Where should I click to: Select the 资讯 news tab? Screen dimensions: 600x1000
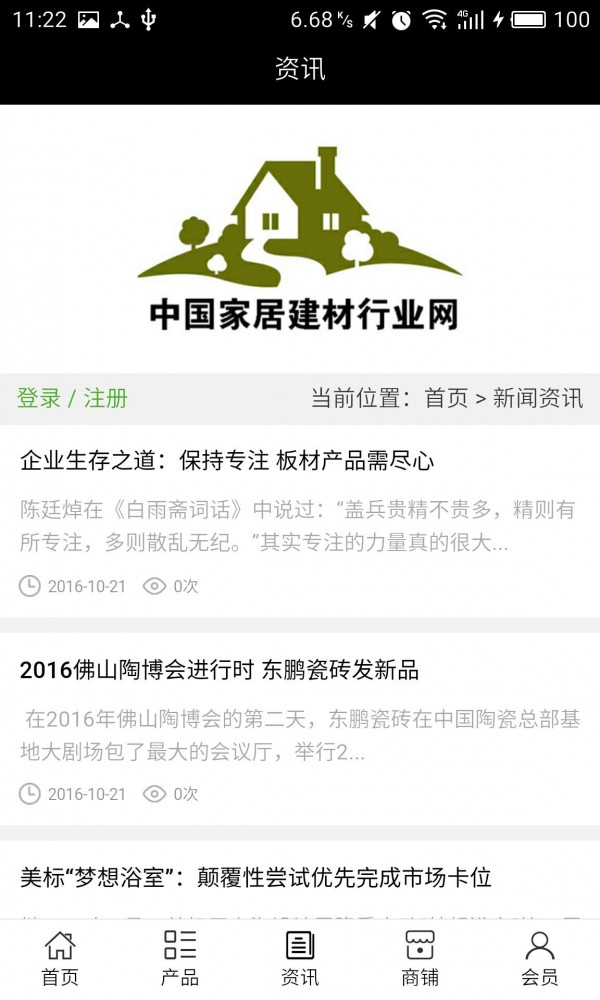(x=300, y=958)
